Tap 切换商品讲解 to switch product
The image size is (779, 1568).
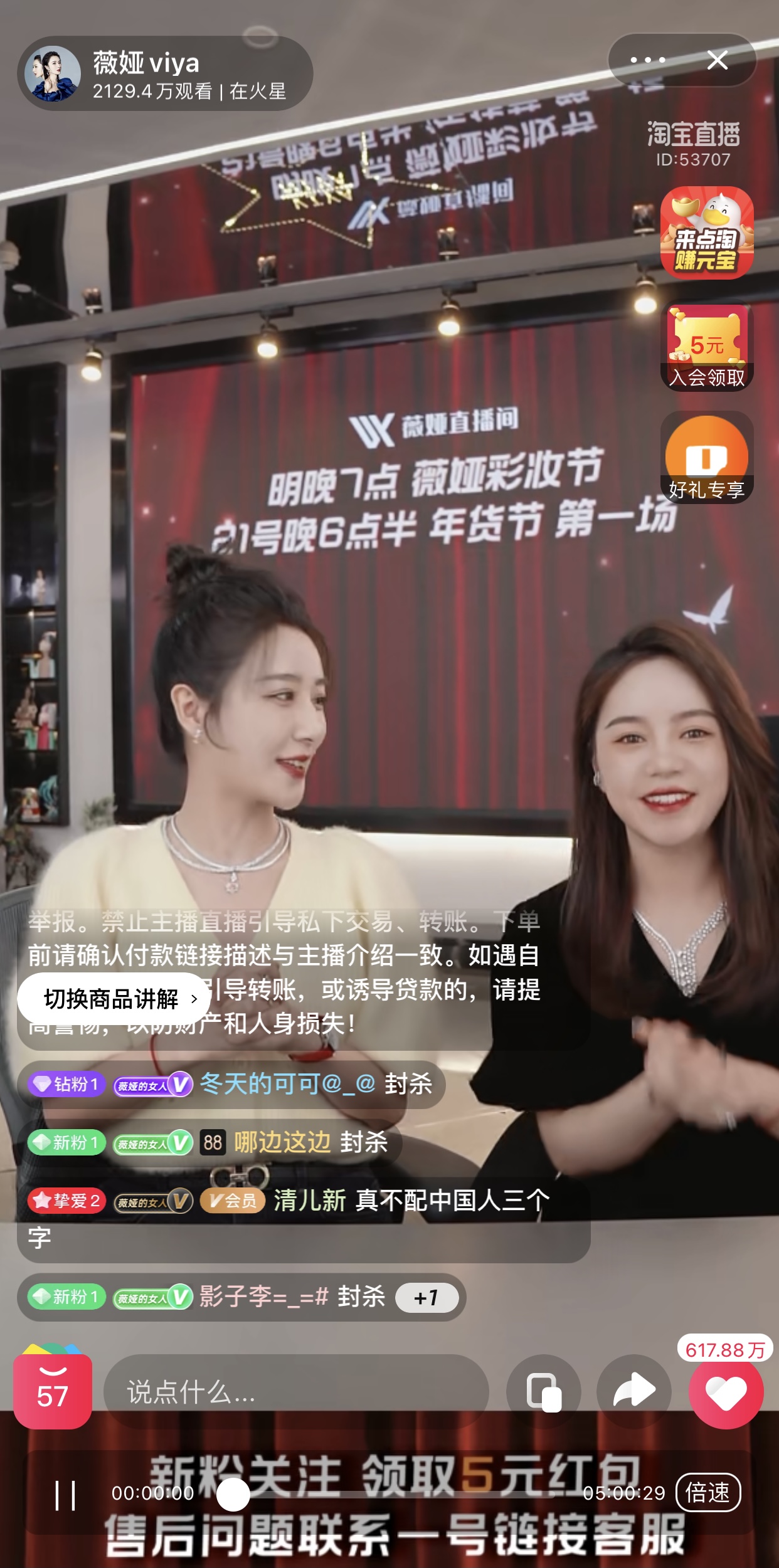114,999
